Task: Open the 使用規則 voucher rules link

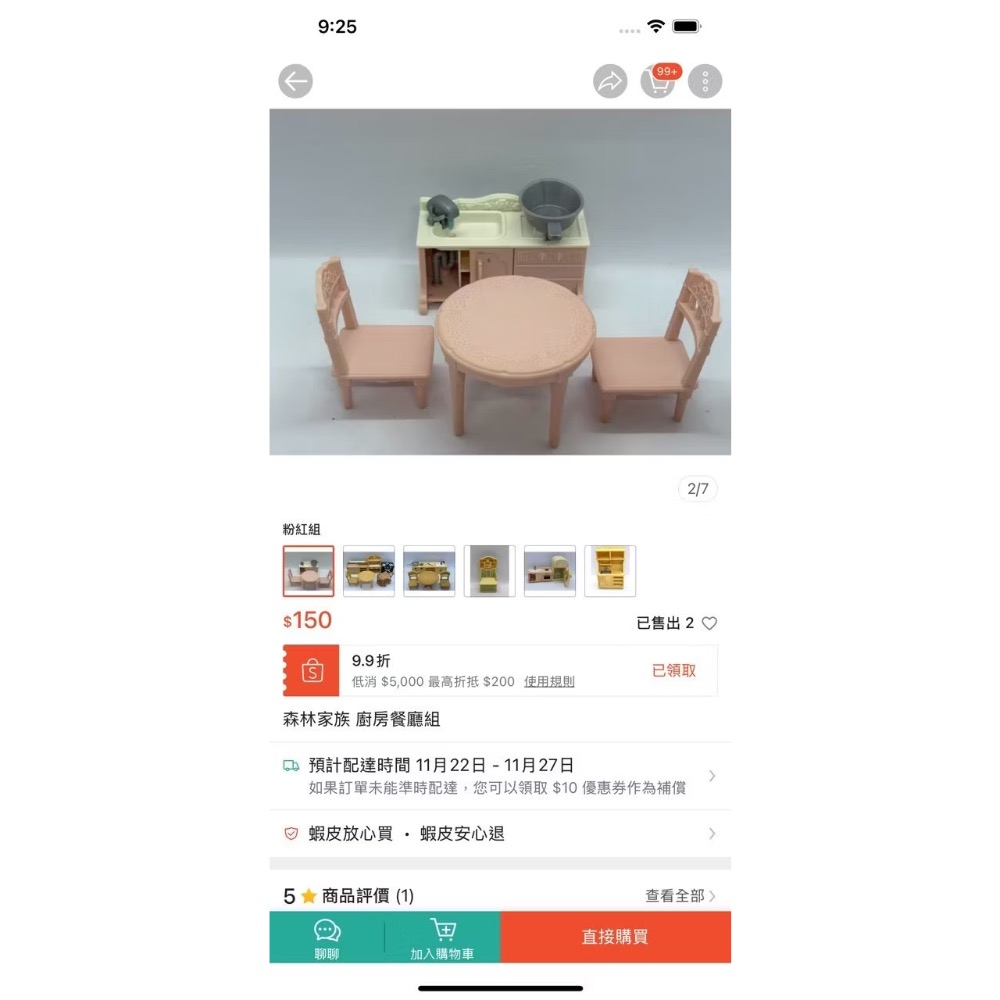Action: (549, 682)
